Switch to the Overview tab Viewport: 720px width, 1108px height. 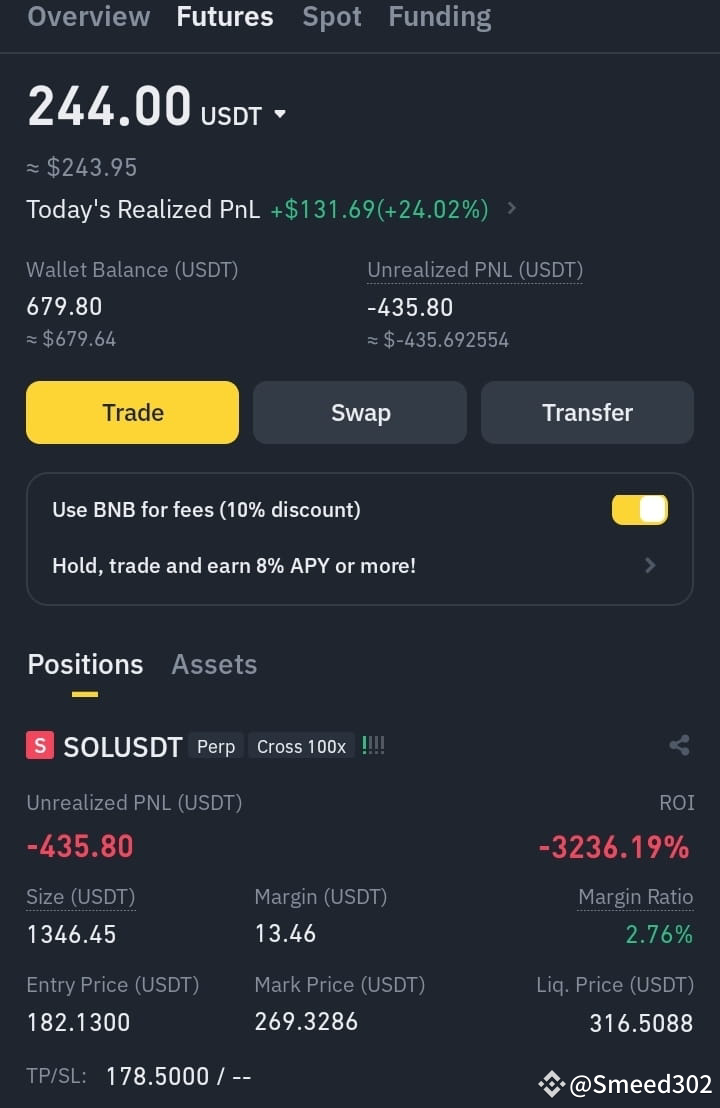coord(88,17)
